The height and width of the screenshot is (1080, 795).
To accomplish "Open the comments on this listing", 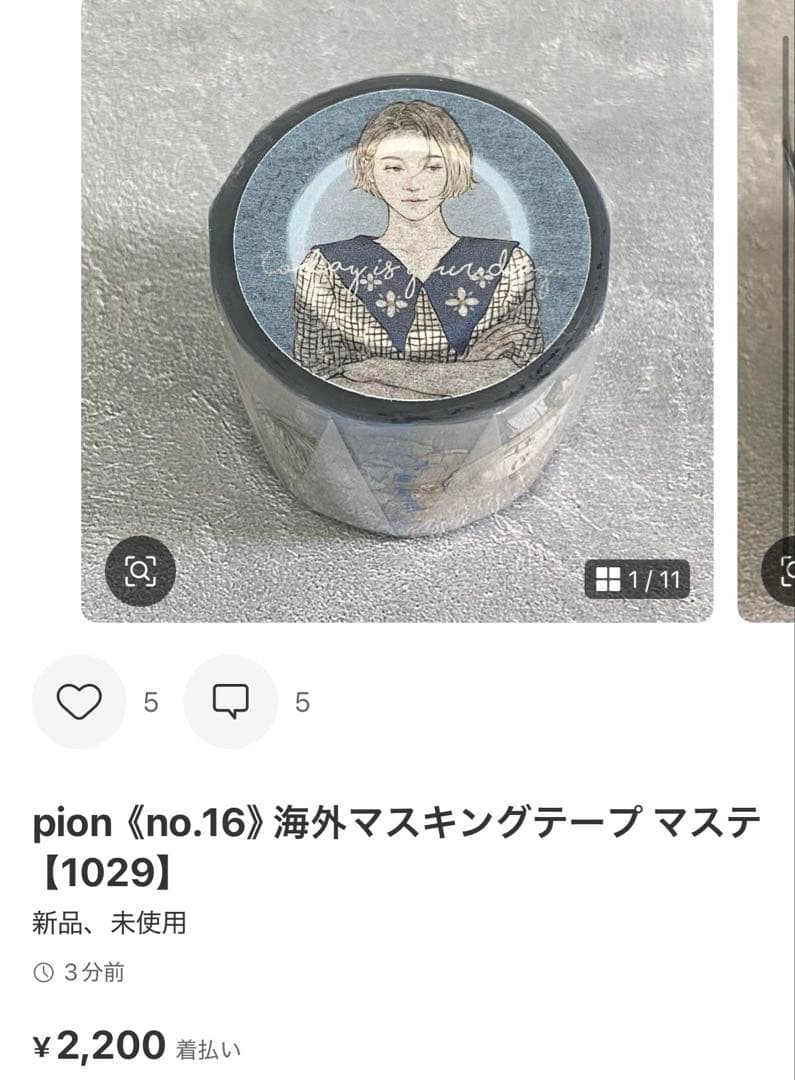I will click(230, 702).
